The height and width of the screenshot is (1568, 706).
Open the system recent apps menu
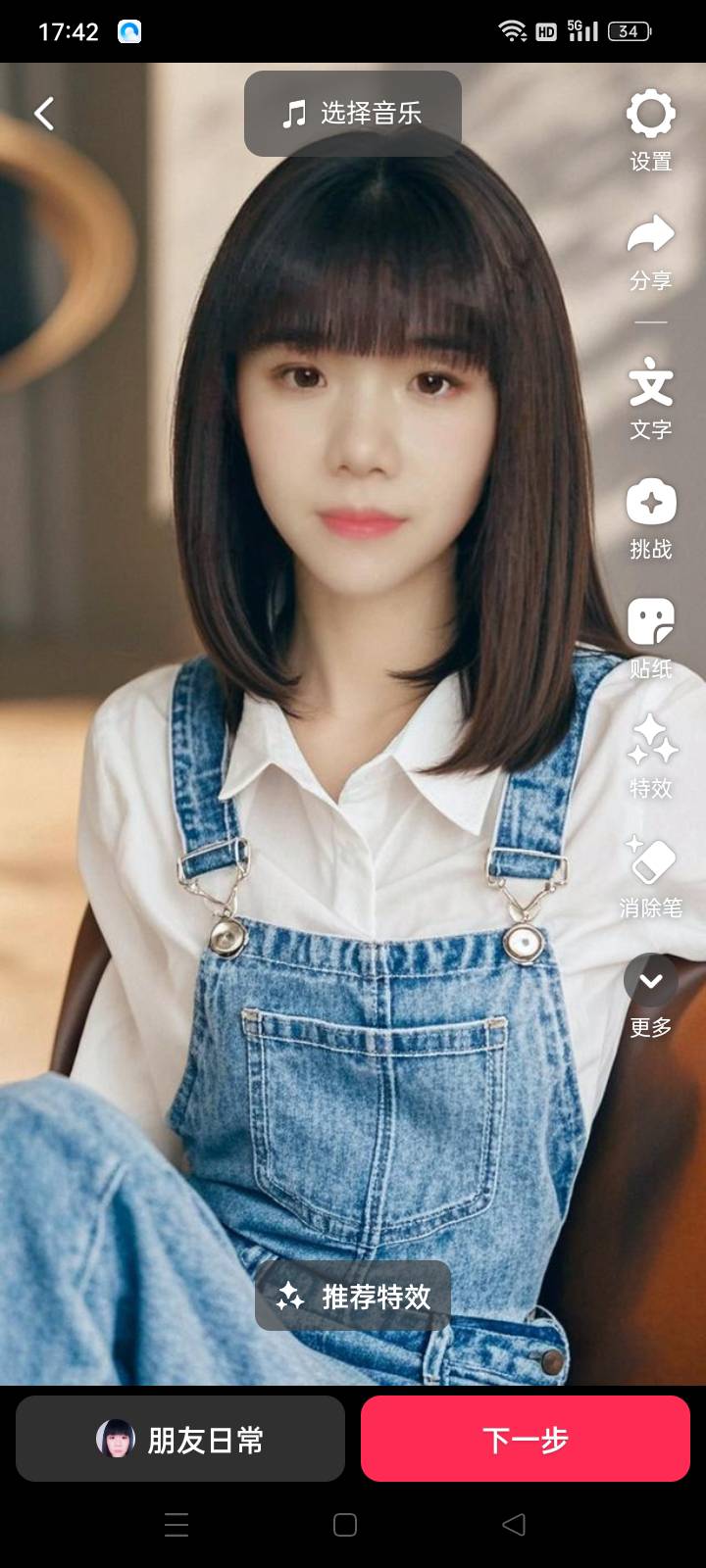[176, 1525]
